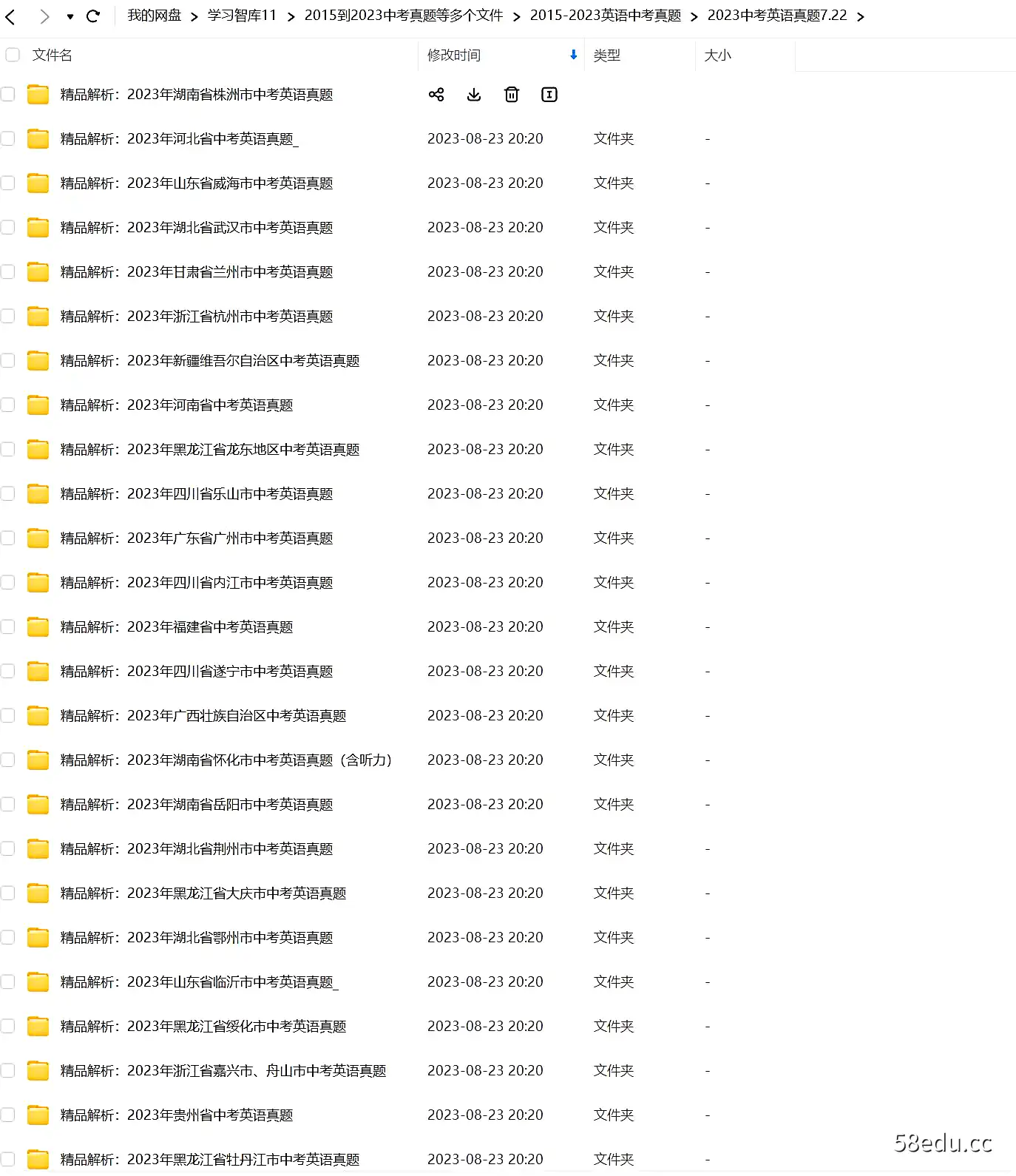The height and width of the screenshot is (1176, 1016).
Task: Go back to the previous folder
Action: click(10, 16)
